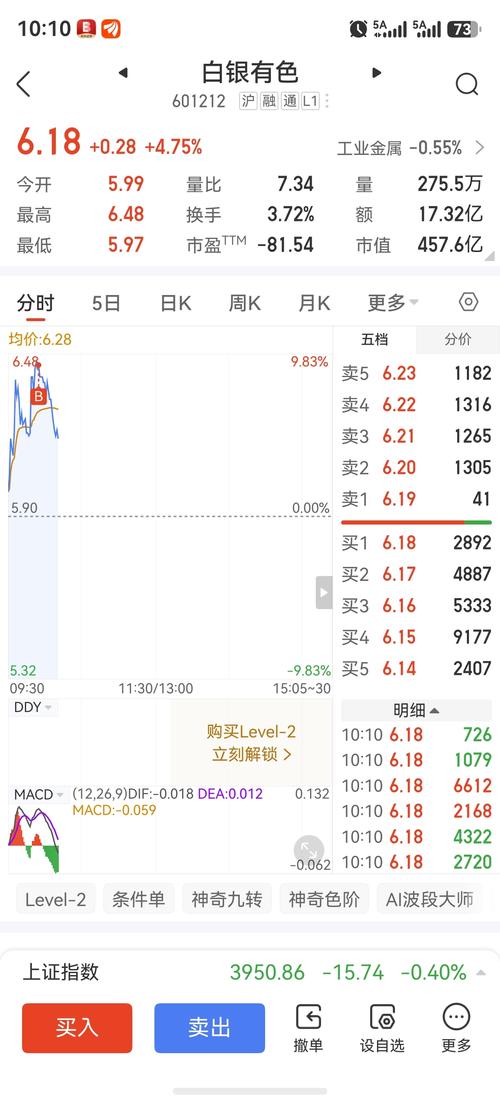The height and width of the screenshot is (1103, 500).
Task: Open 撤单 to cancel orders
Action: [308, 1028]
